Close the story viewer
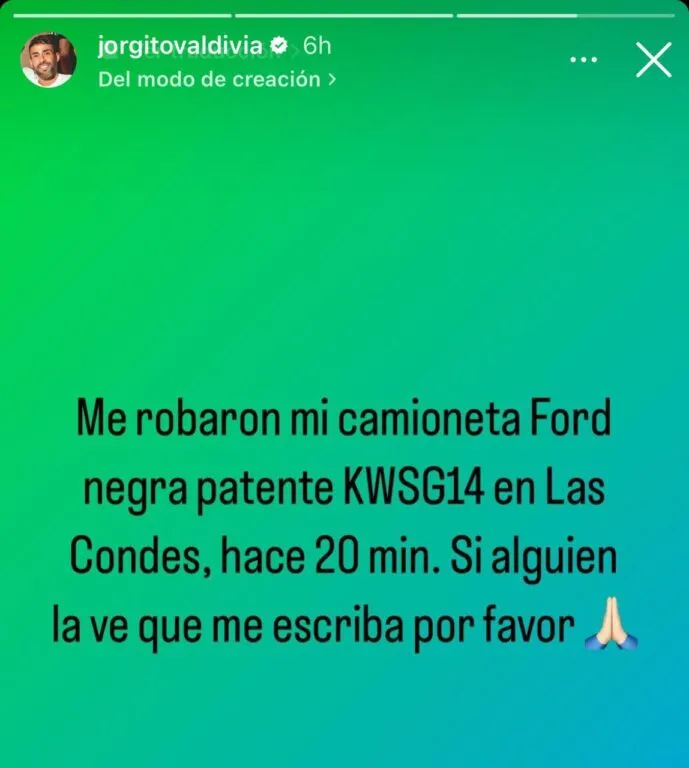The width and height of the screenshot is (689, 768). pyautogui.click(x=654, y=61)
